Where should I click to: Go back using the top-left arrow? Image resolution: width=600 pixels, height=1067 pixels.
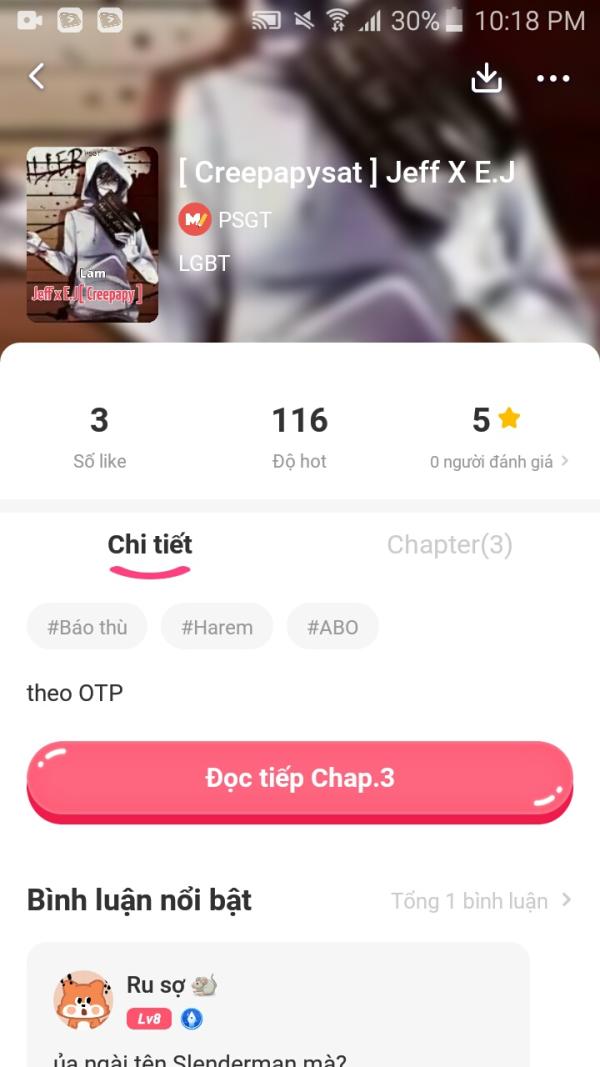pyautogui.click(x=37, y=76)
